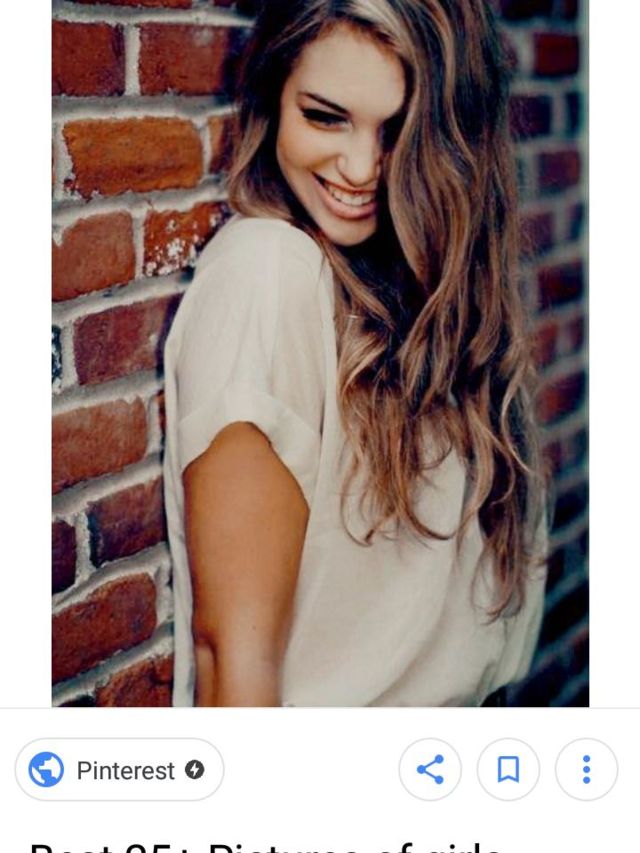View the brick wall photo full size
This screenshot has height=853, width=640.
coord(320,352)
